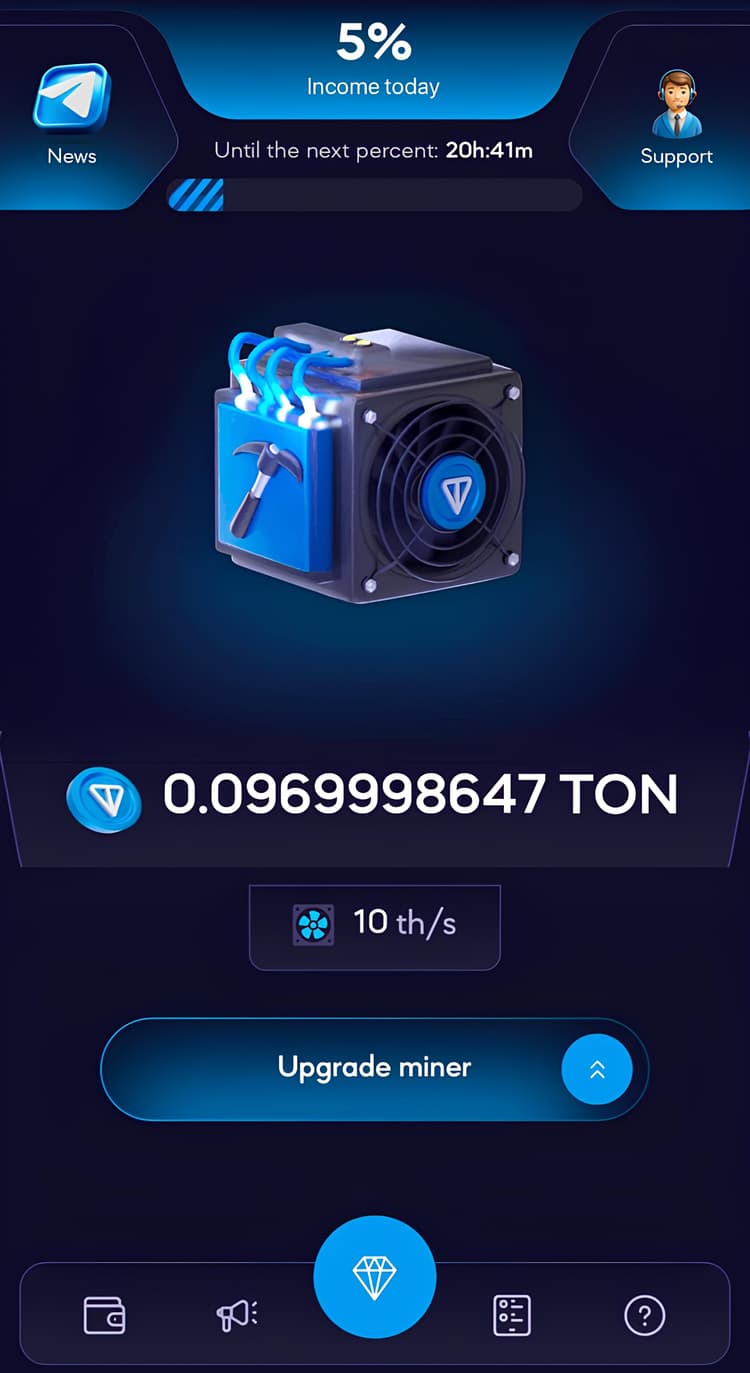The width and height of the screenshot is (750, 1373).
Task: Switch to the megaphone referral tab
Action: [x=238, y=1315]
